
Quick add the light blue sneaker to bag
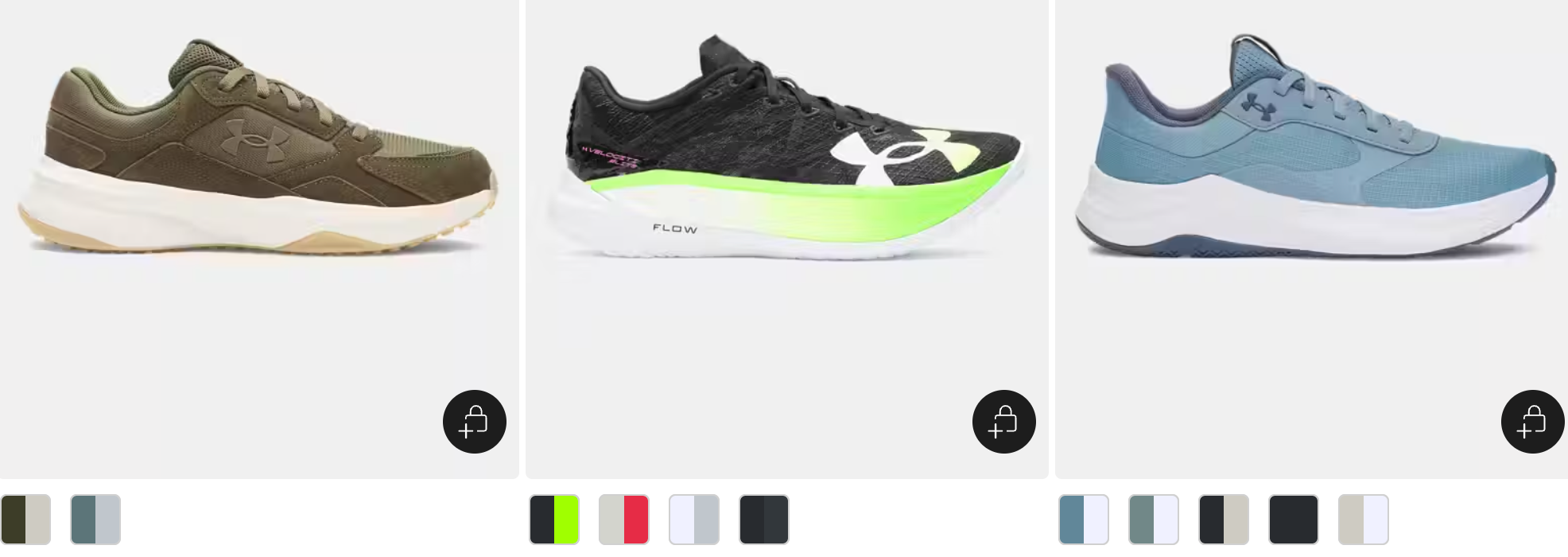tap(1533, 422)
